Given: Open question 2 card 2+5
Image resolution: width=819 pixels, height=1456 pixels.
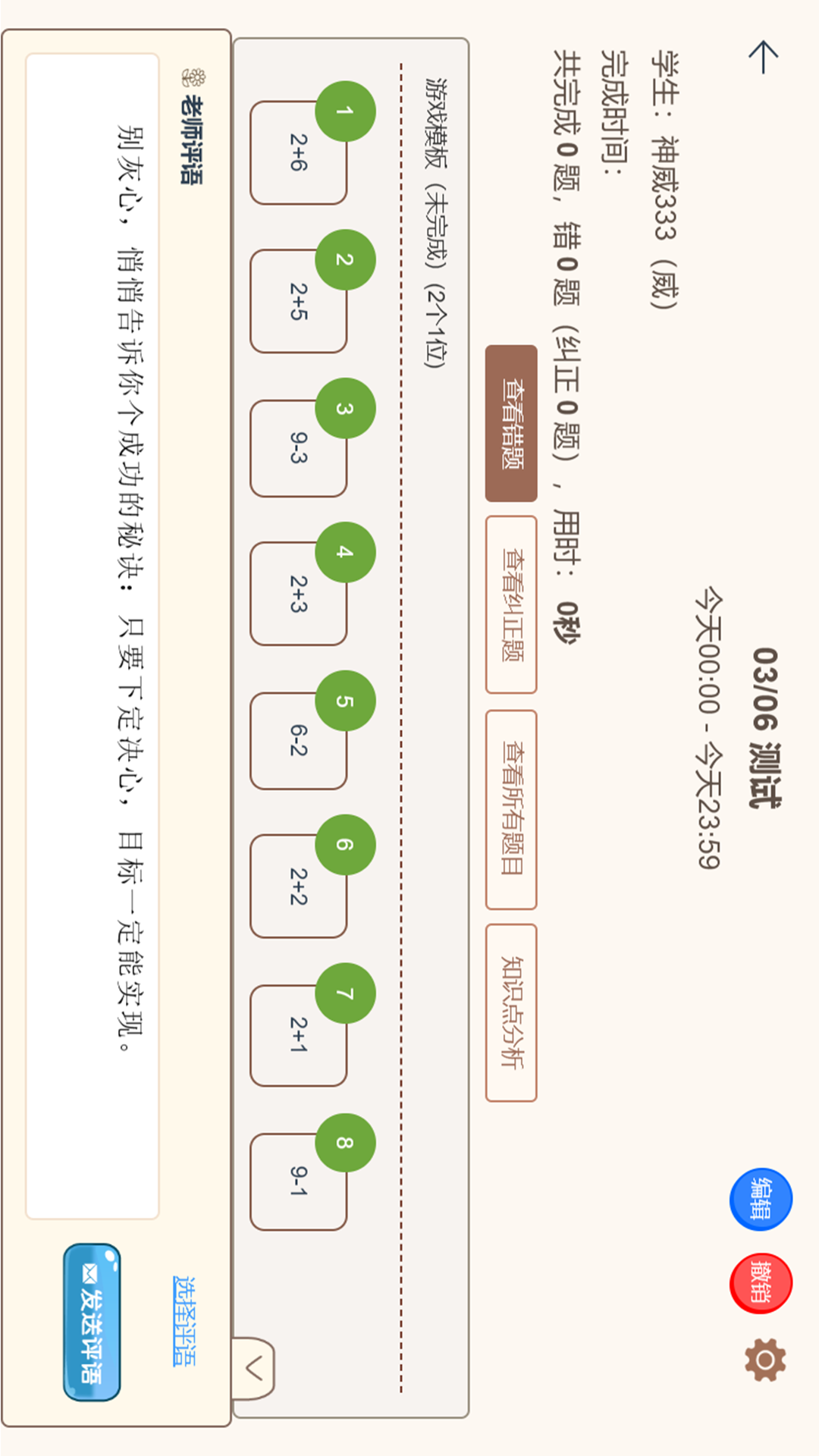Looking at the screenshot, I should [298, 301].
